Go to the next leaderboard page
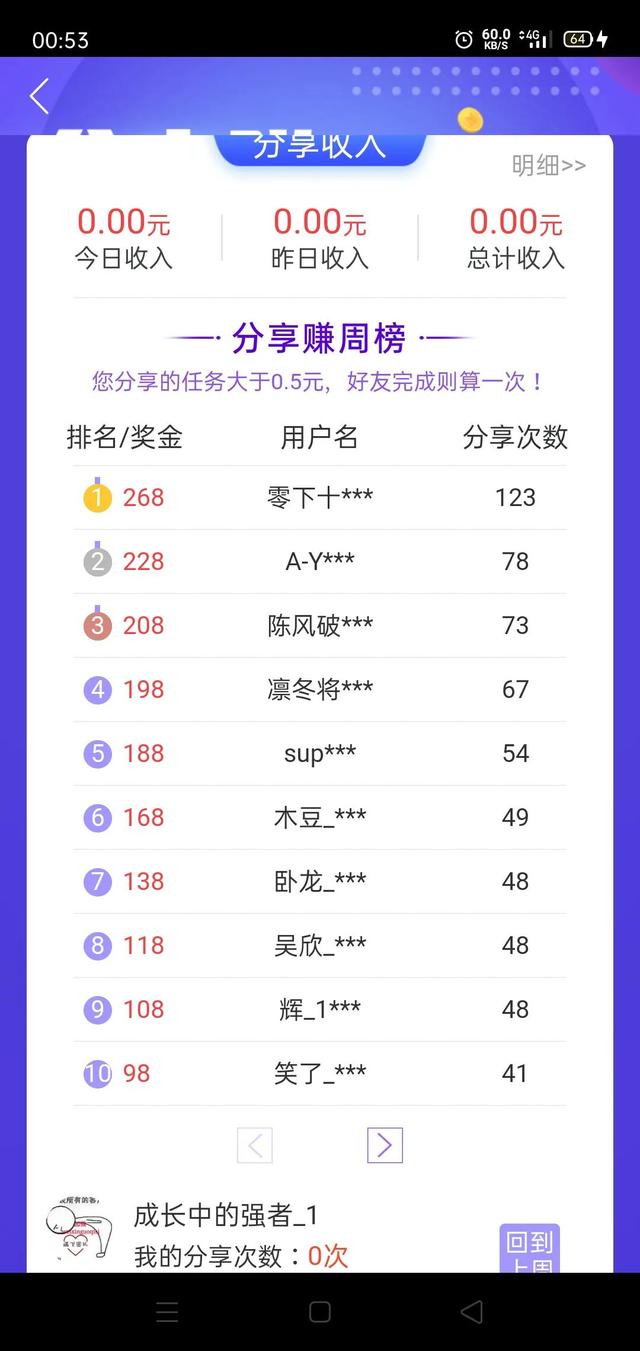This screenshot has width=640, height=1351. tap(385, 1145)
